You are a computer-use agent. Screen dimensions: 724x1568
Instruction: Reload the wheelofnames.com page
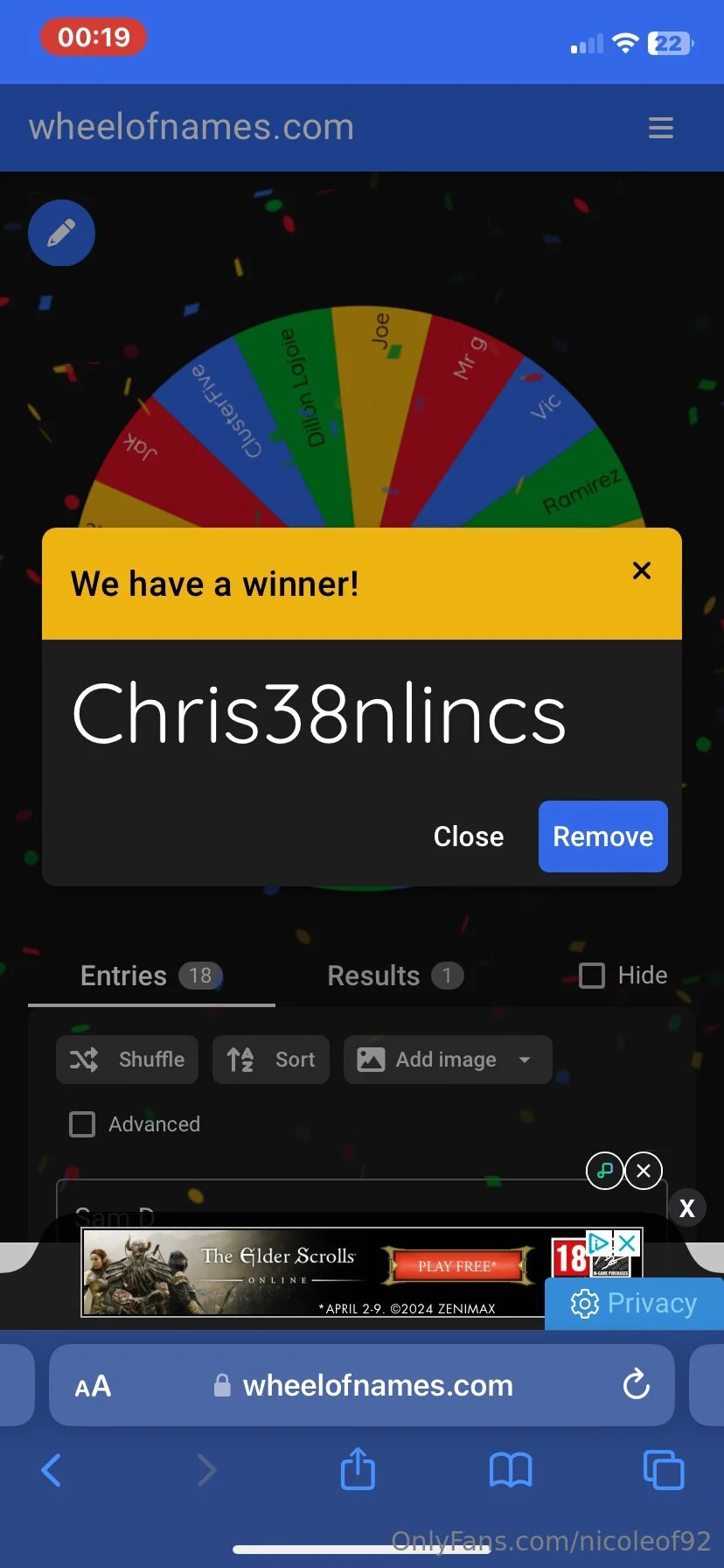636,1385
